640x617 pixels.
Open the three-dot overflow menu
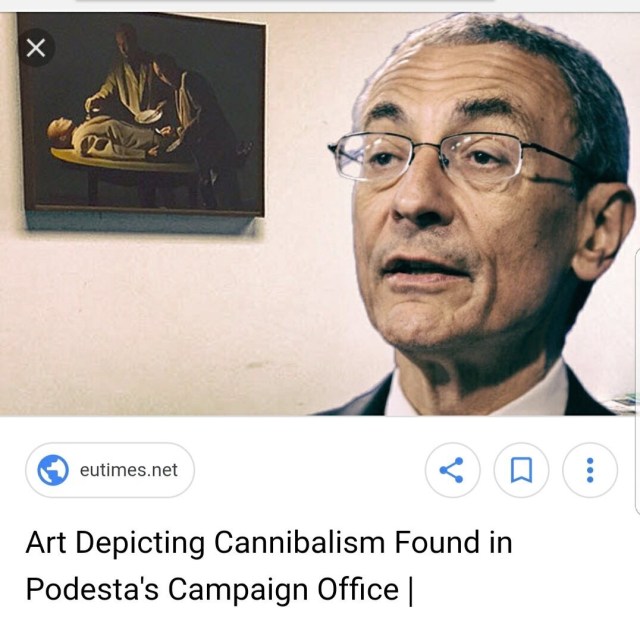point(590,470)
